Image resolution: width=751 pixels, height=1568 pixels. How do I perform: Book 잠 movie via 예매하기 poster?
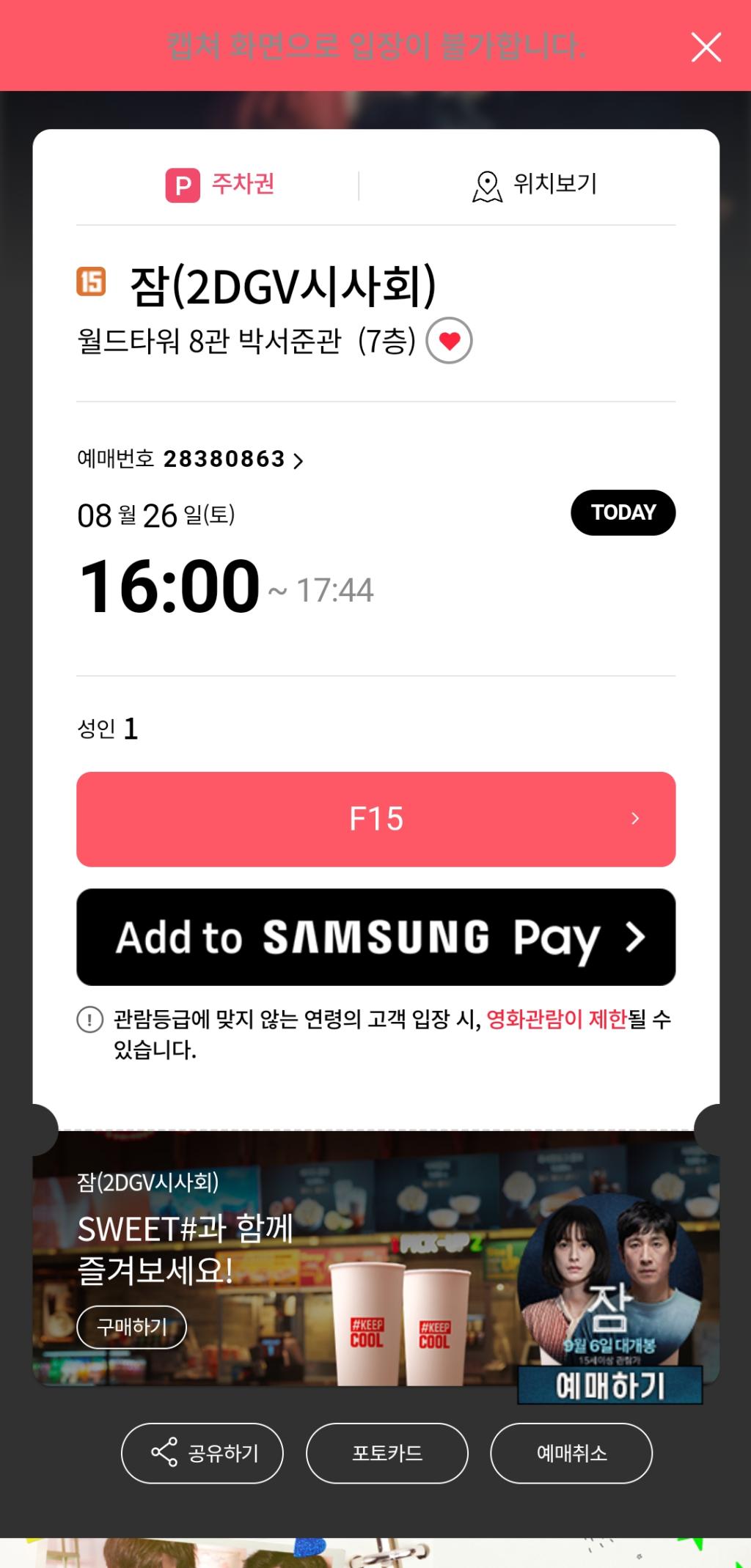click(x=609, y=1385)
